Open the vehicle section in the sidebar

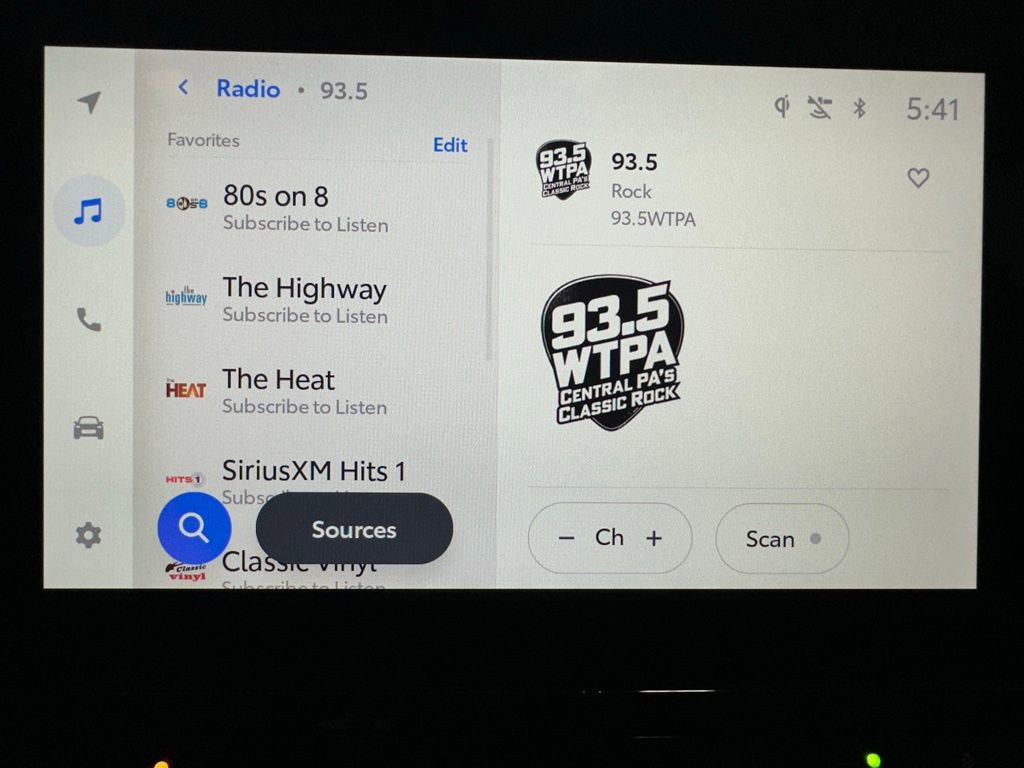tap(89, 428)
